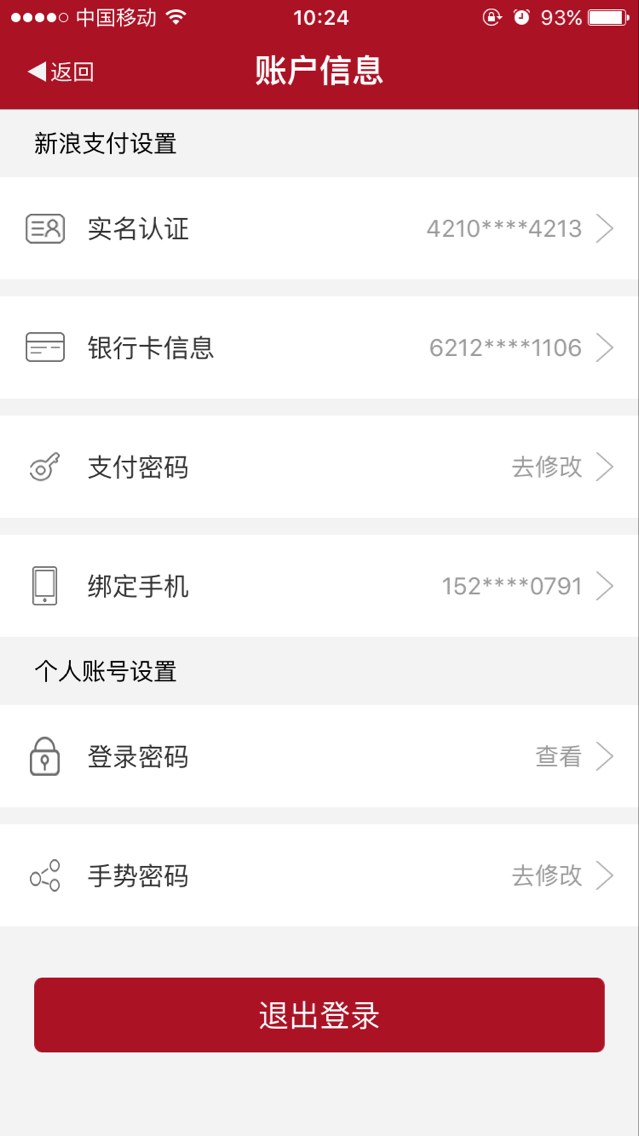Modify the 支付密码 setting
639x1136 pixels.
point(319,467)
